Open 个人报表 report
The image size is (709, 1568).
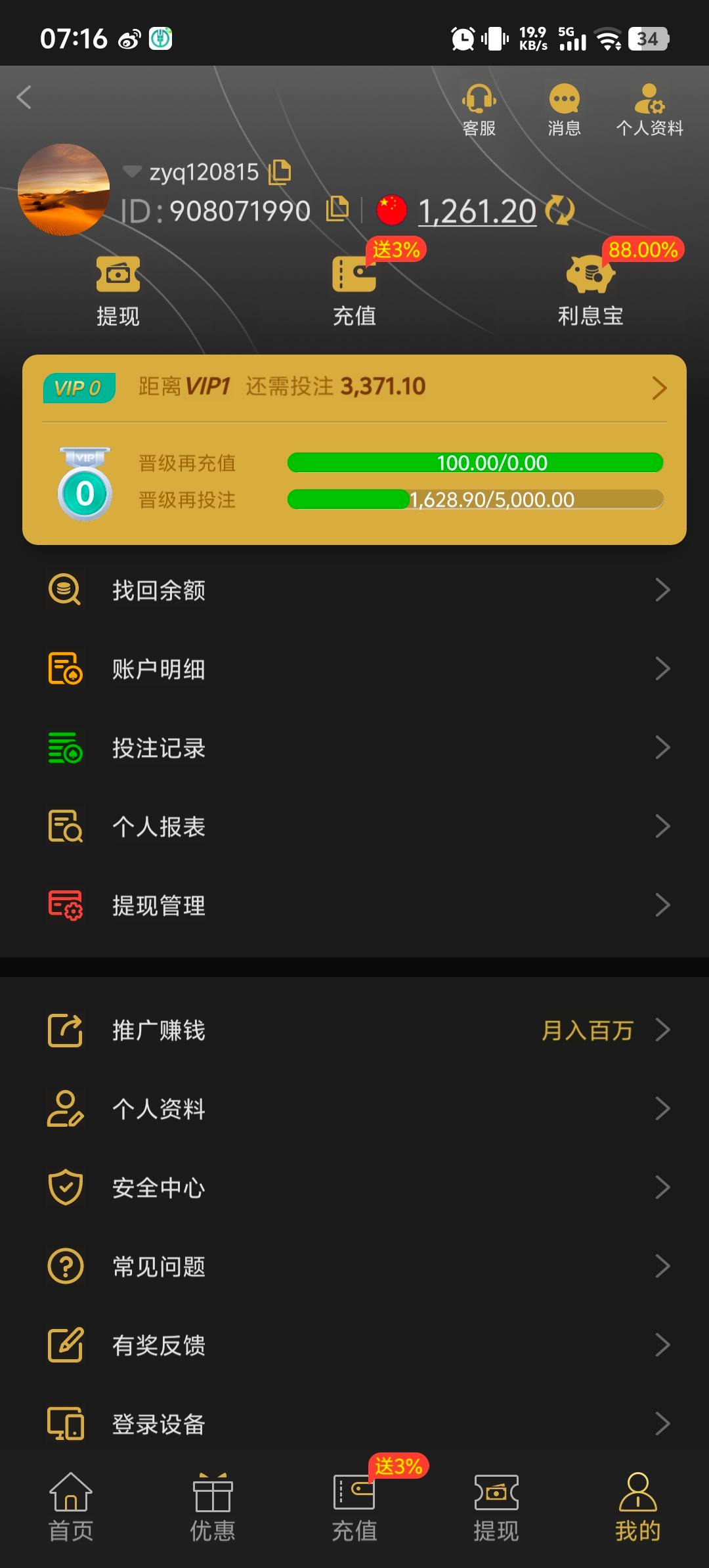(x=354, y=827)
